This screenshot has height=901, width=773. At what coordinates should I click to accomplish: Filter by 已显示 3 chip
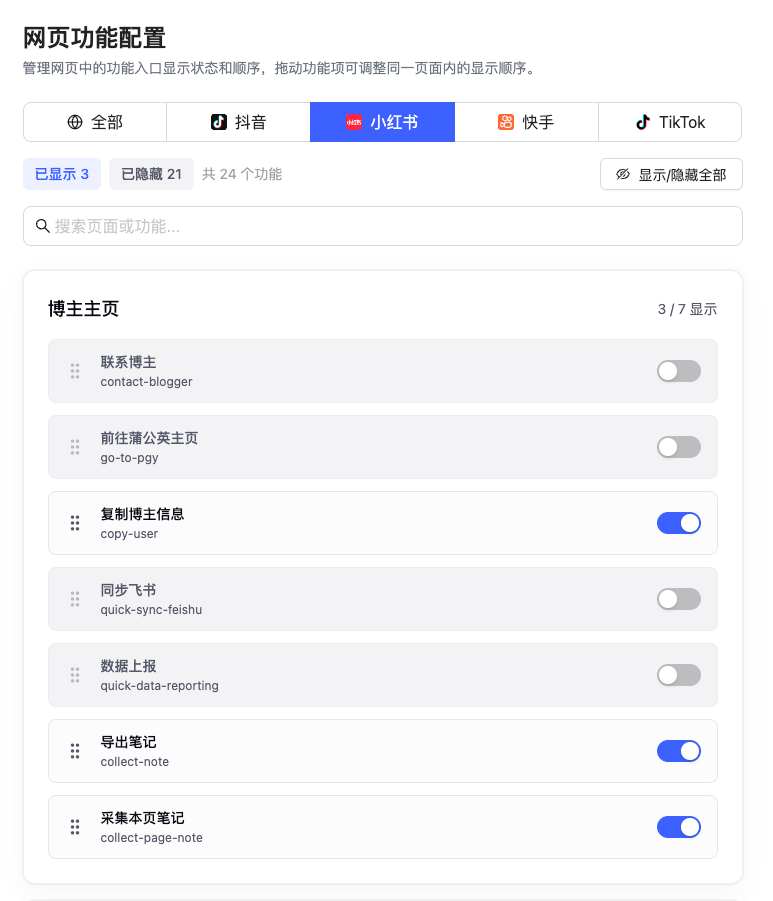pyautogui.click(x=62, y=174)
